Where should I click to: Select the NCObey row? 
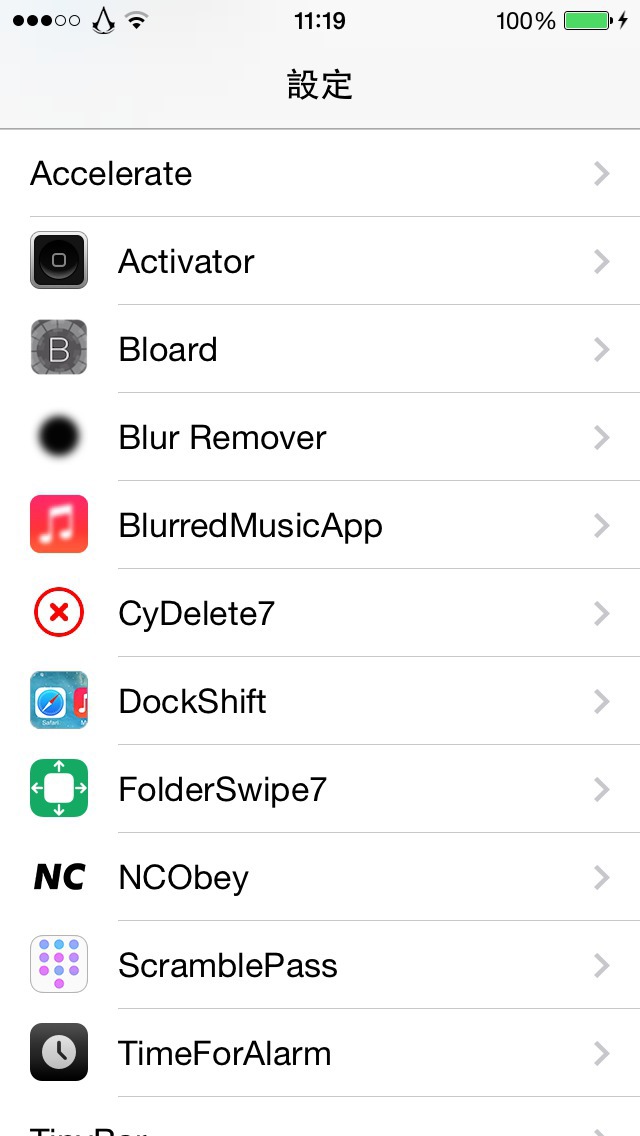(x=320, y=877)
